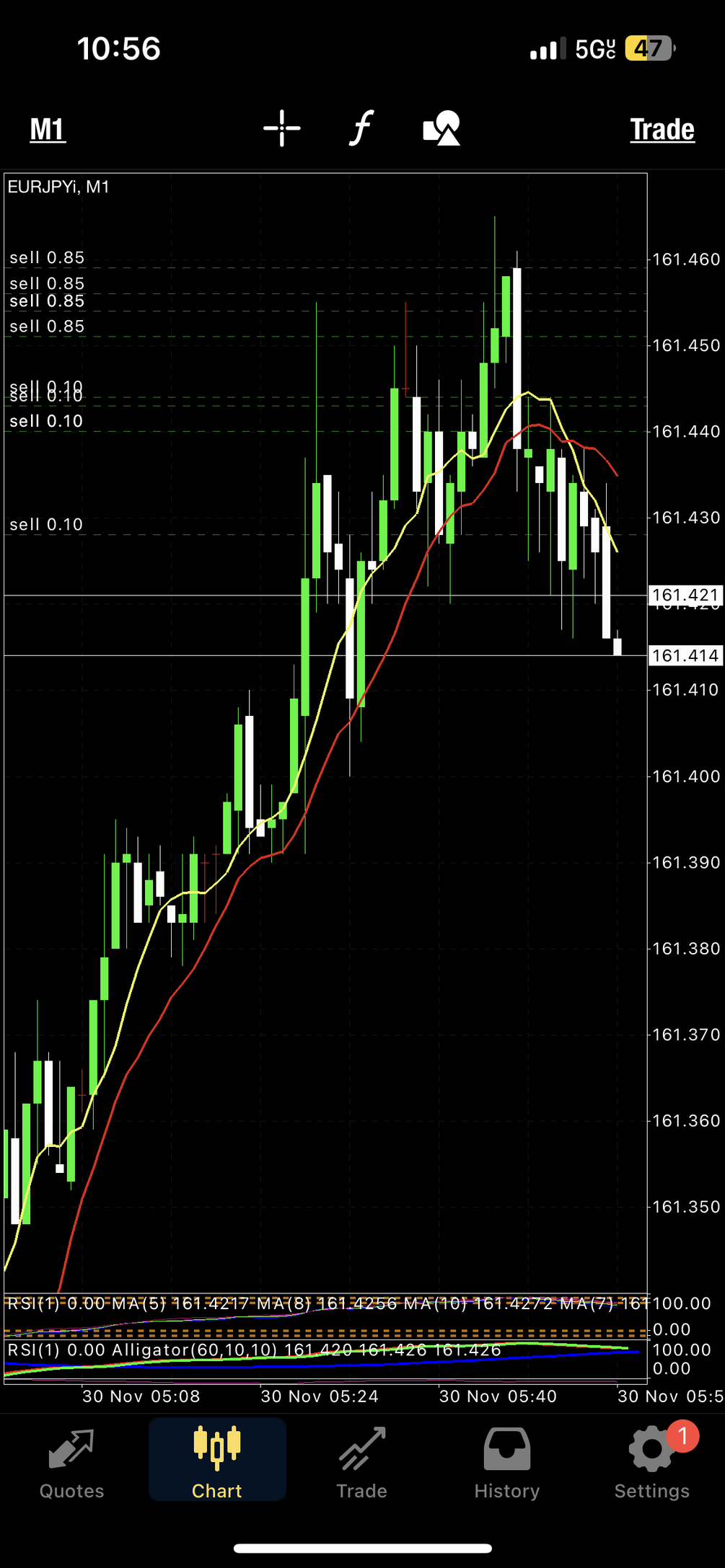Open a new order via top Trade link
Viewport: 725px width, 1568px height.
(x=662, y=130)
